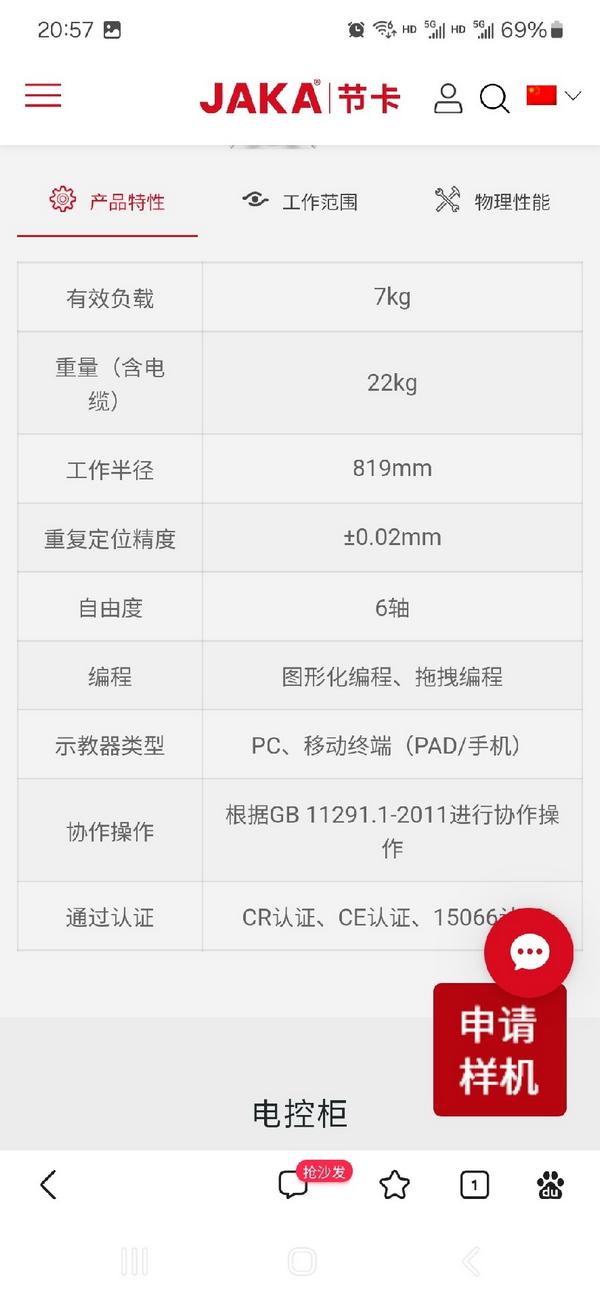Open the hamburger navigation menu
Image resolution: width=600 pixels, height=1300 pixels.
(x=43, y=95)
